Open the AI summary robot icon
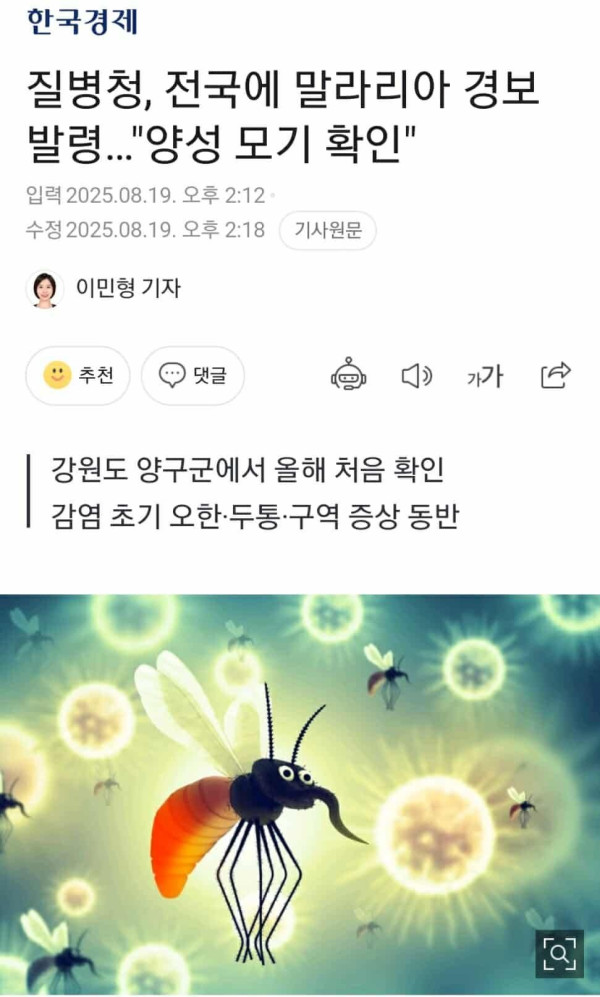 (x=348, y=376)
